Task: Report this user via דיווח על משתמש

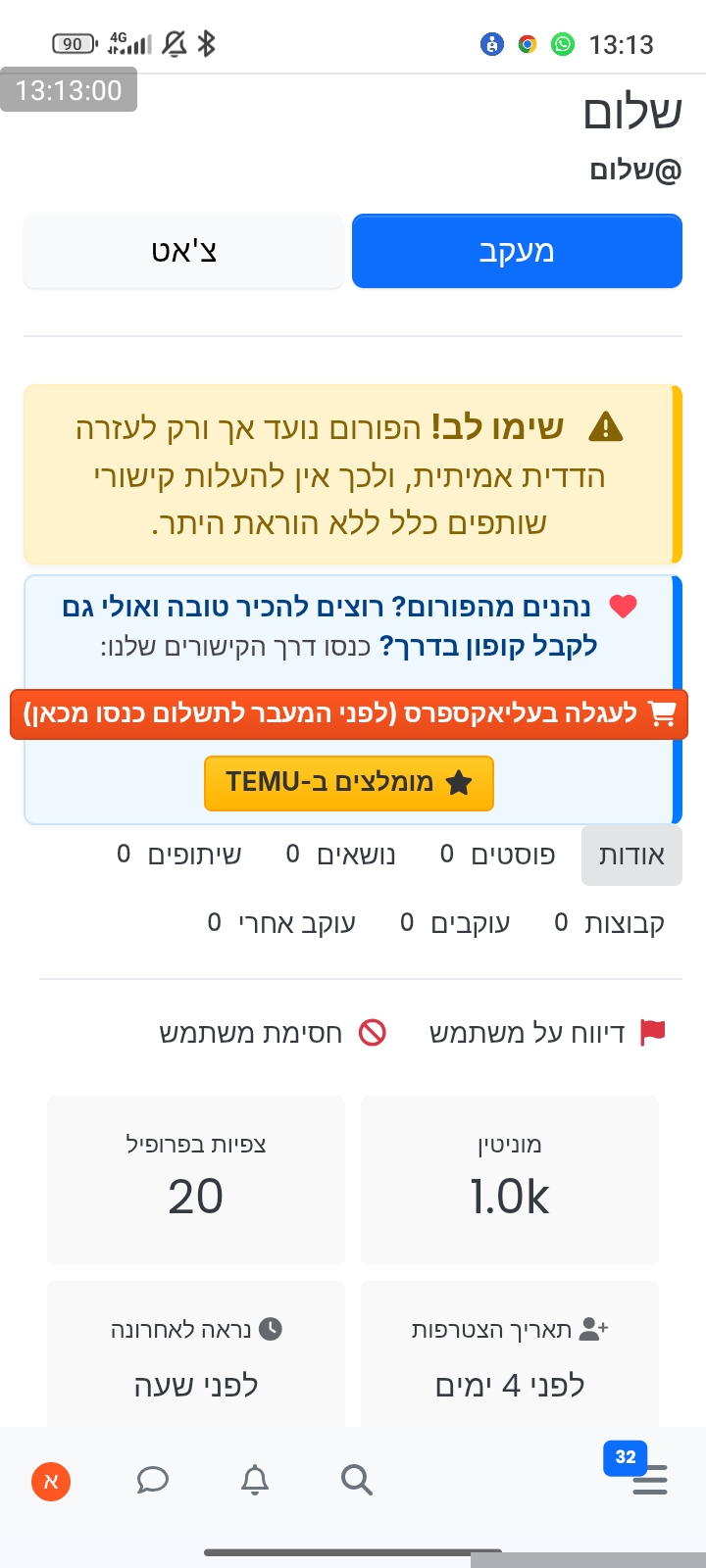Action: pos(547,1033)
